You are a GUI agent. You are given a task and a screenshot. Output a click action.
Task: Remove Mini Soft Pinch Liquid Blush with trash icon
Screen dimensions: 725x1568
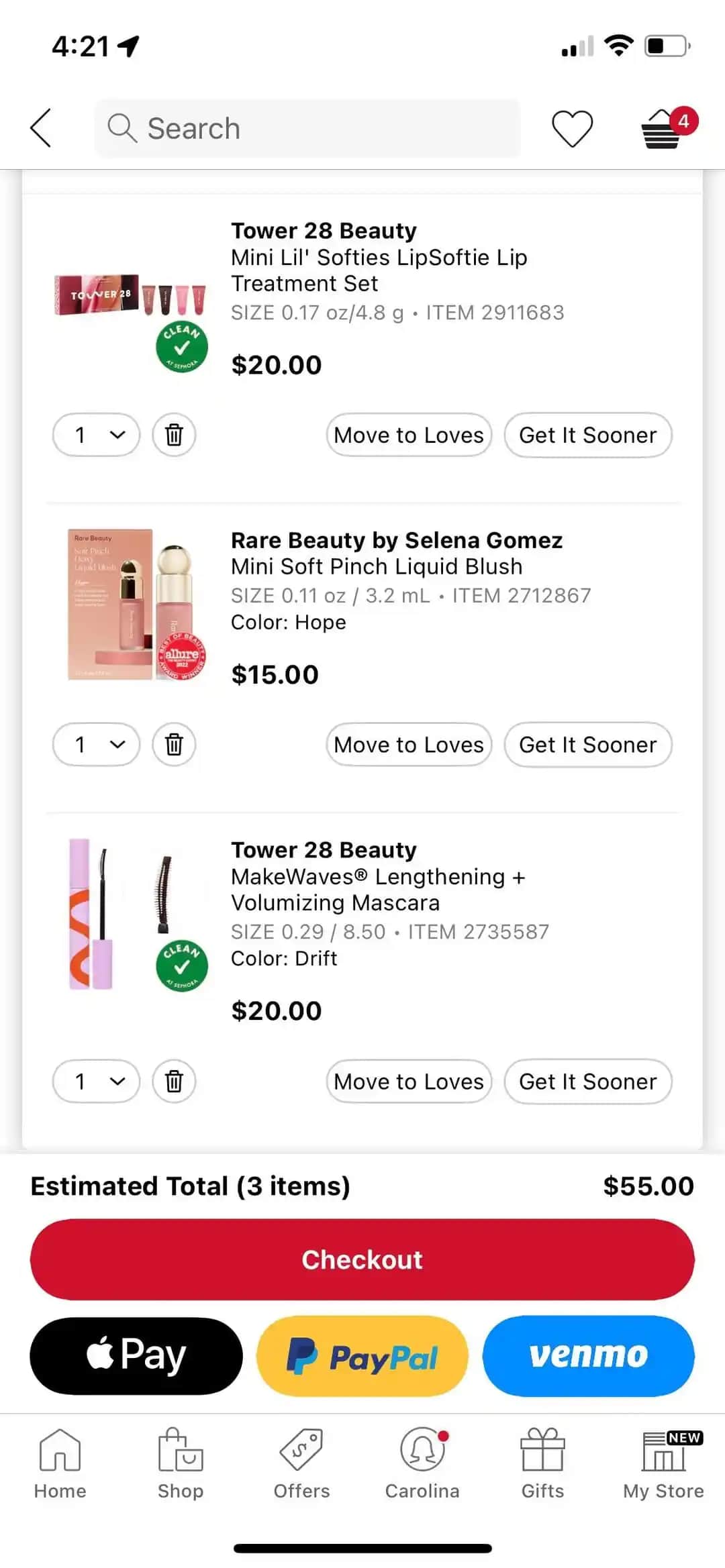tap(174, 745)
